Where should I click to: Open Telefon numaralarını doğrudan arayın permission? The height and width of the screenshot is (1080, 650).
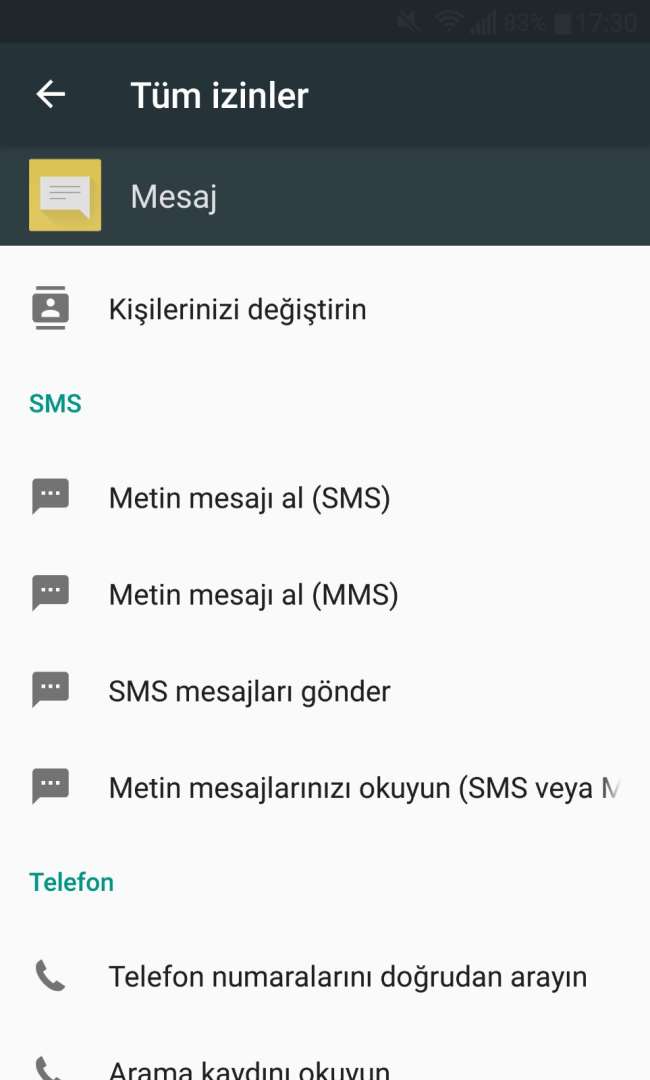click(325, 976)
